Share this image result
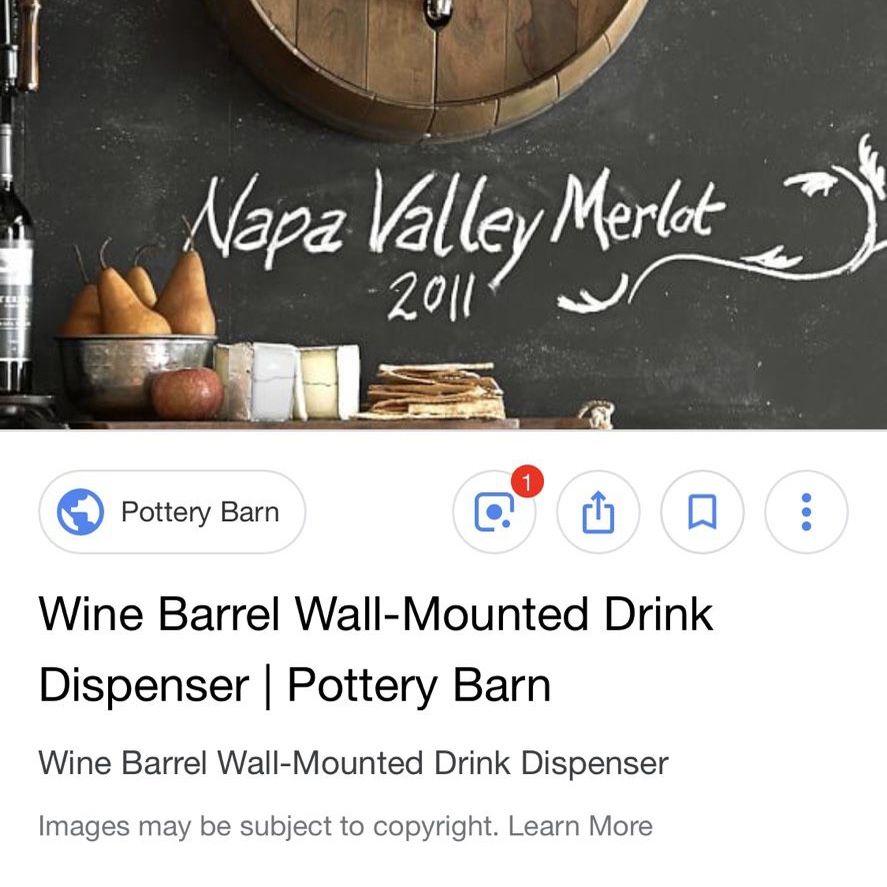 click(x=598, y=513)
